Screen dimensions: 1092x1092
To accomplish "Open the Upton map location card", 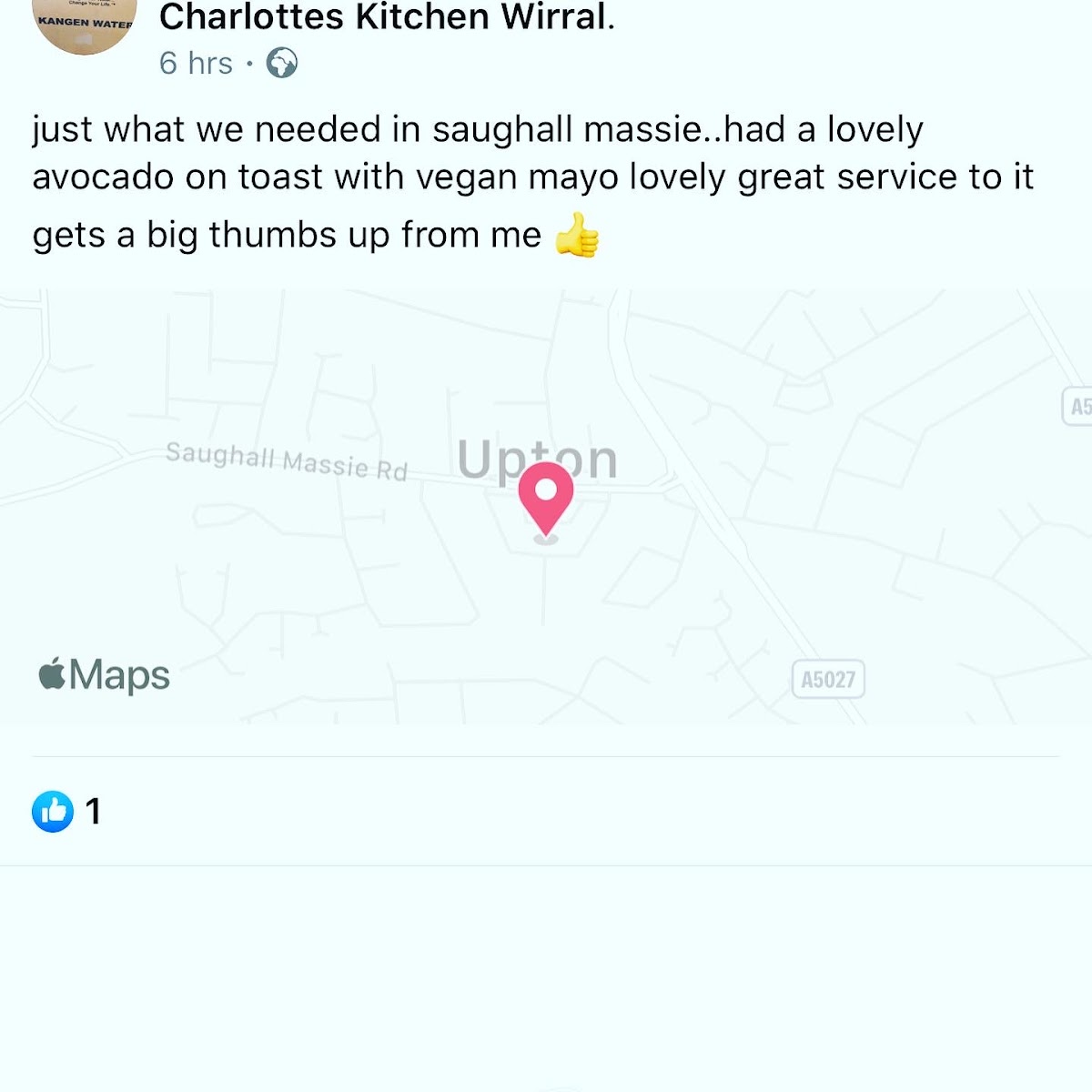I will click(x=546, y=507).
